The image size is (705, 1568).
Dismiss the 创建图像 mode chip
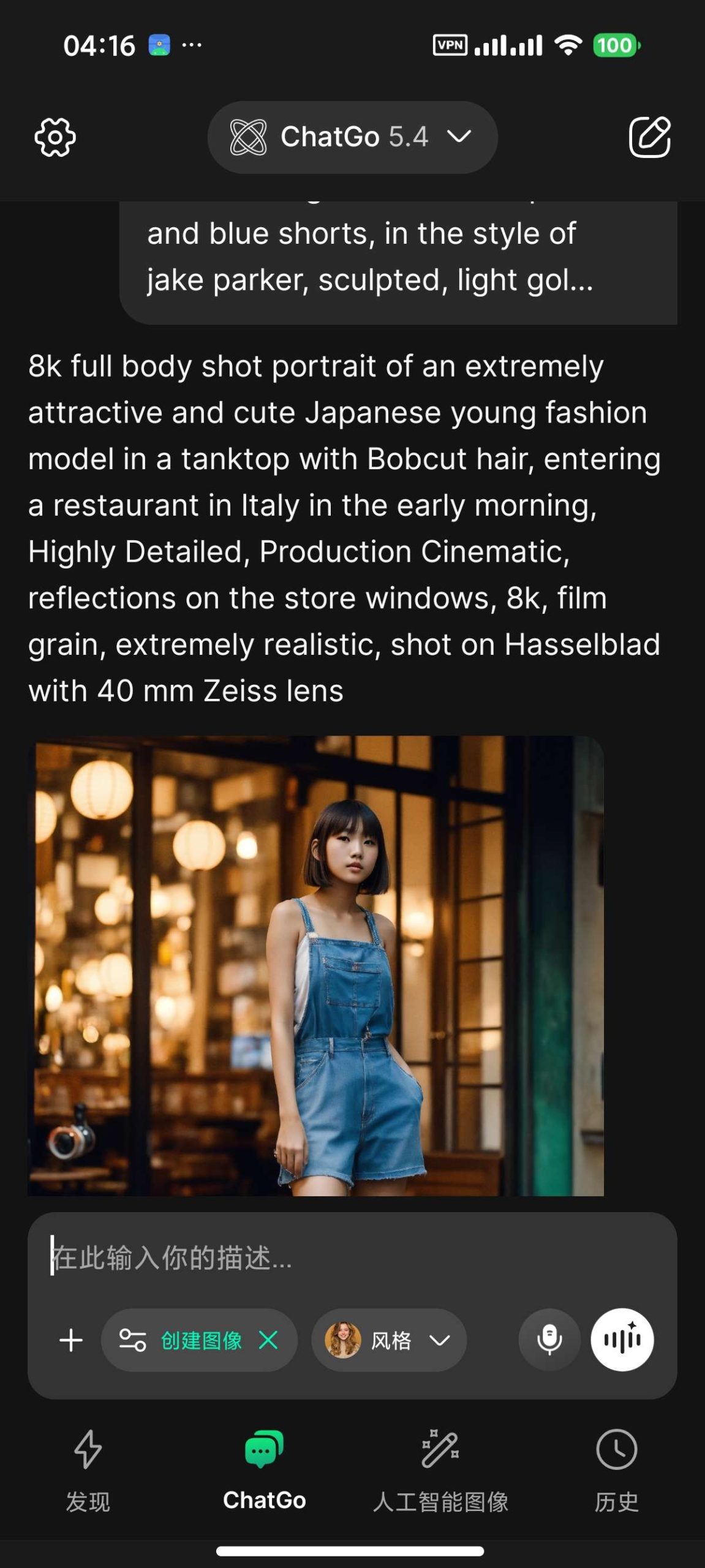pyautogui.click(x=268, y=1340)
